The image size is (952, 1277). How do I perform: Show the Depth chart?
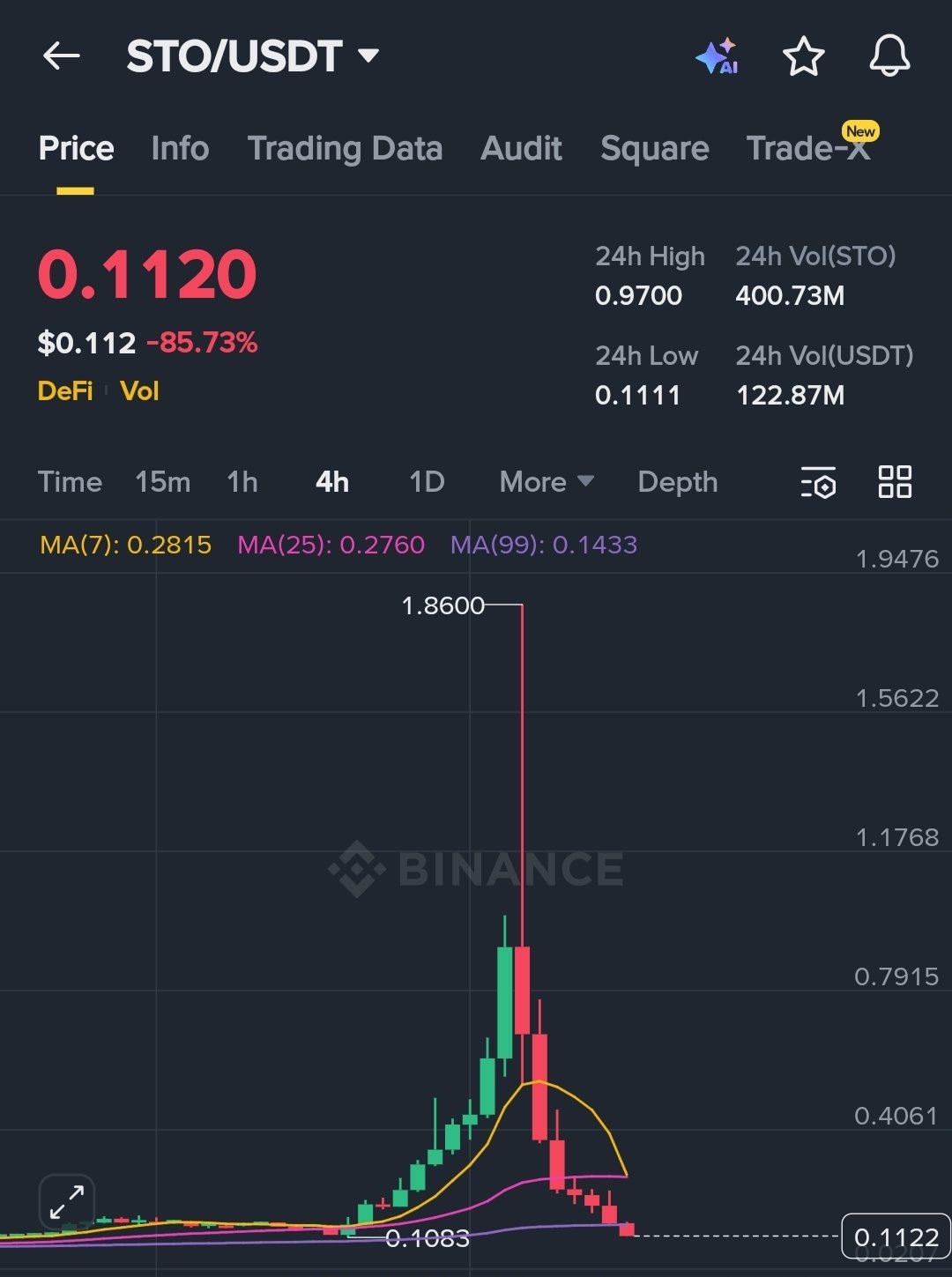[677, 482]
